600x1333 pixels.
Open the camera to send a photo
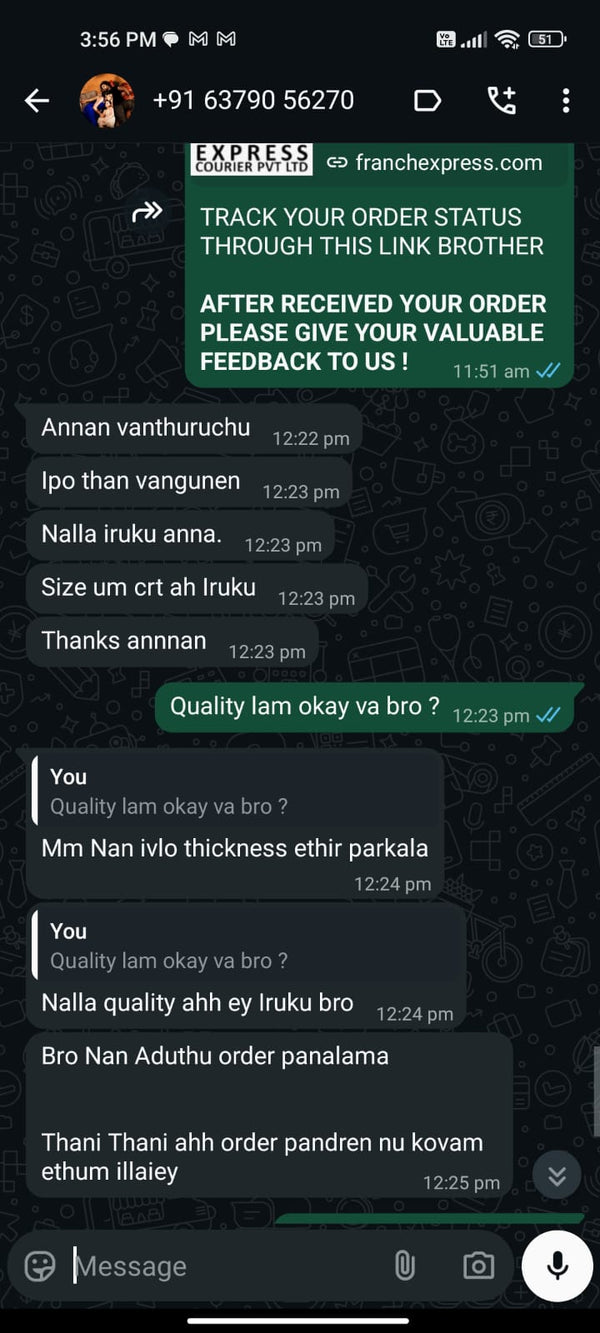pos(478,1266)
